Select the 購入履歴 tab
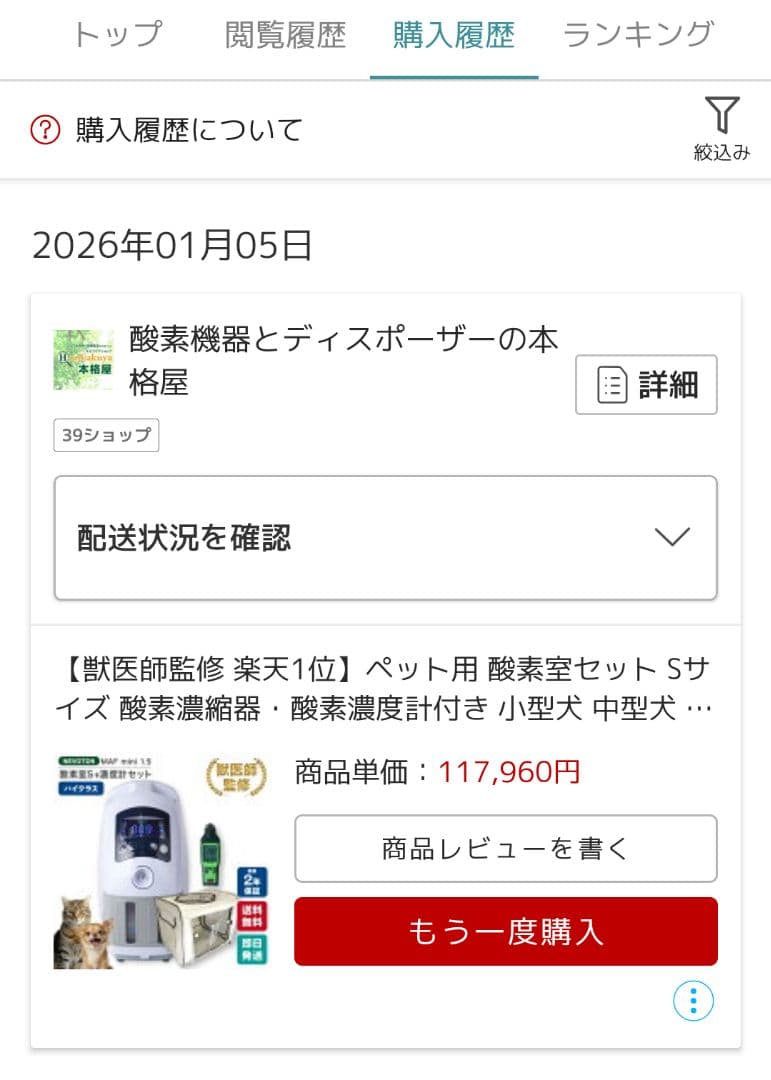Image resolution: width=771 pixels, height=1080 pixels. [x=453, y=32]
